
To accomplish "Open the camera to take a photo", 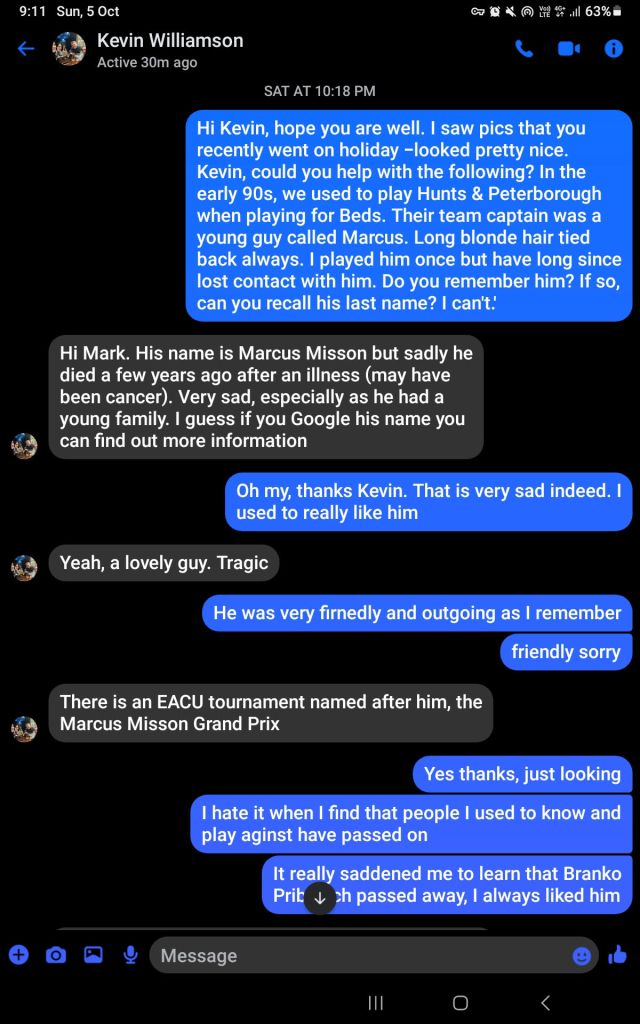I will coord(56,955).
